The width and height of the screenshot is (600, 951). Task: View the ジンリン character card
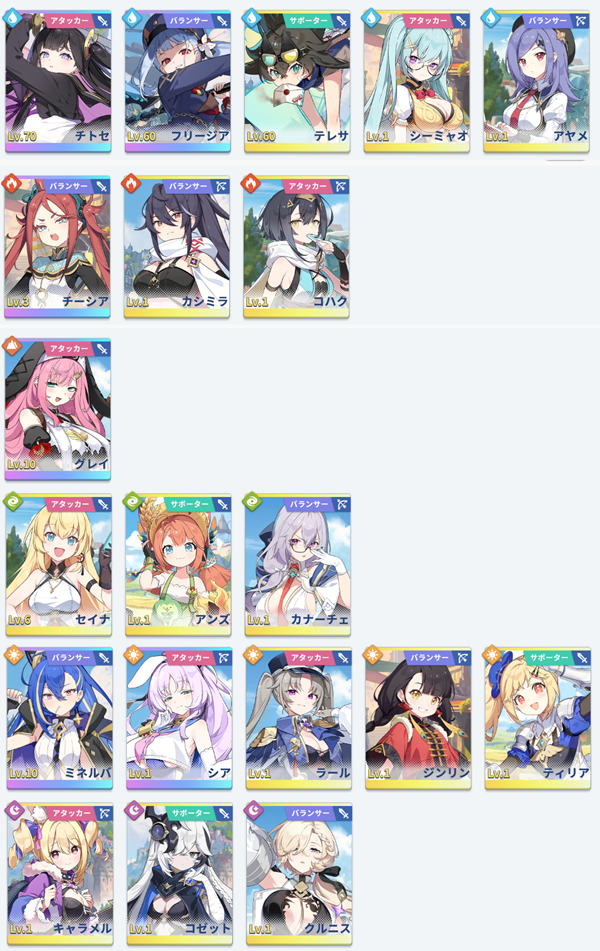(x=418, y=718)
